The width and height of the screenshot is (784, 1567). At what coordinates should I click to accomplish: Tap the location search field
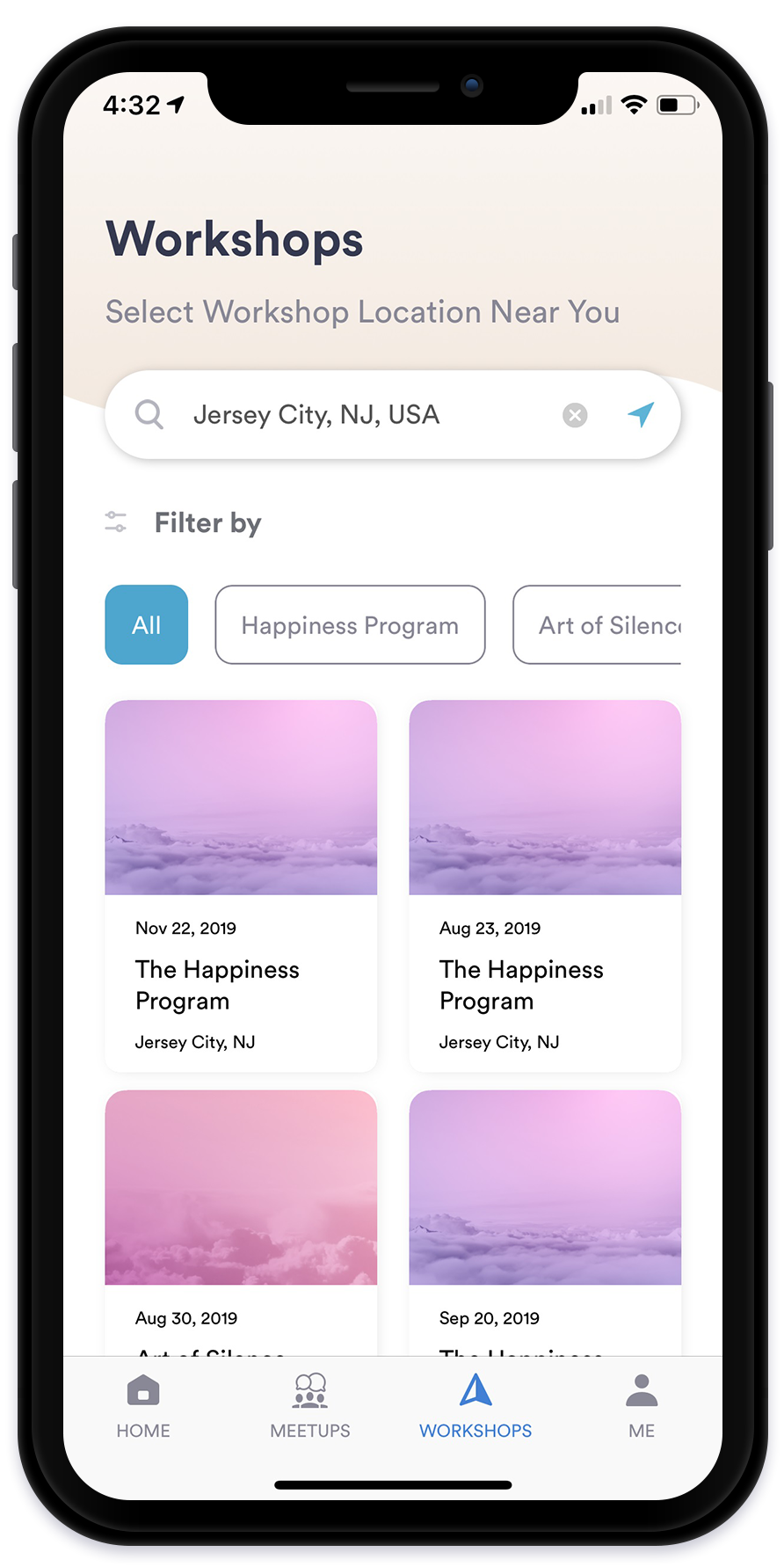(x=352, y=415)
